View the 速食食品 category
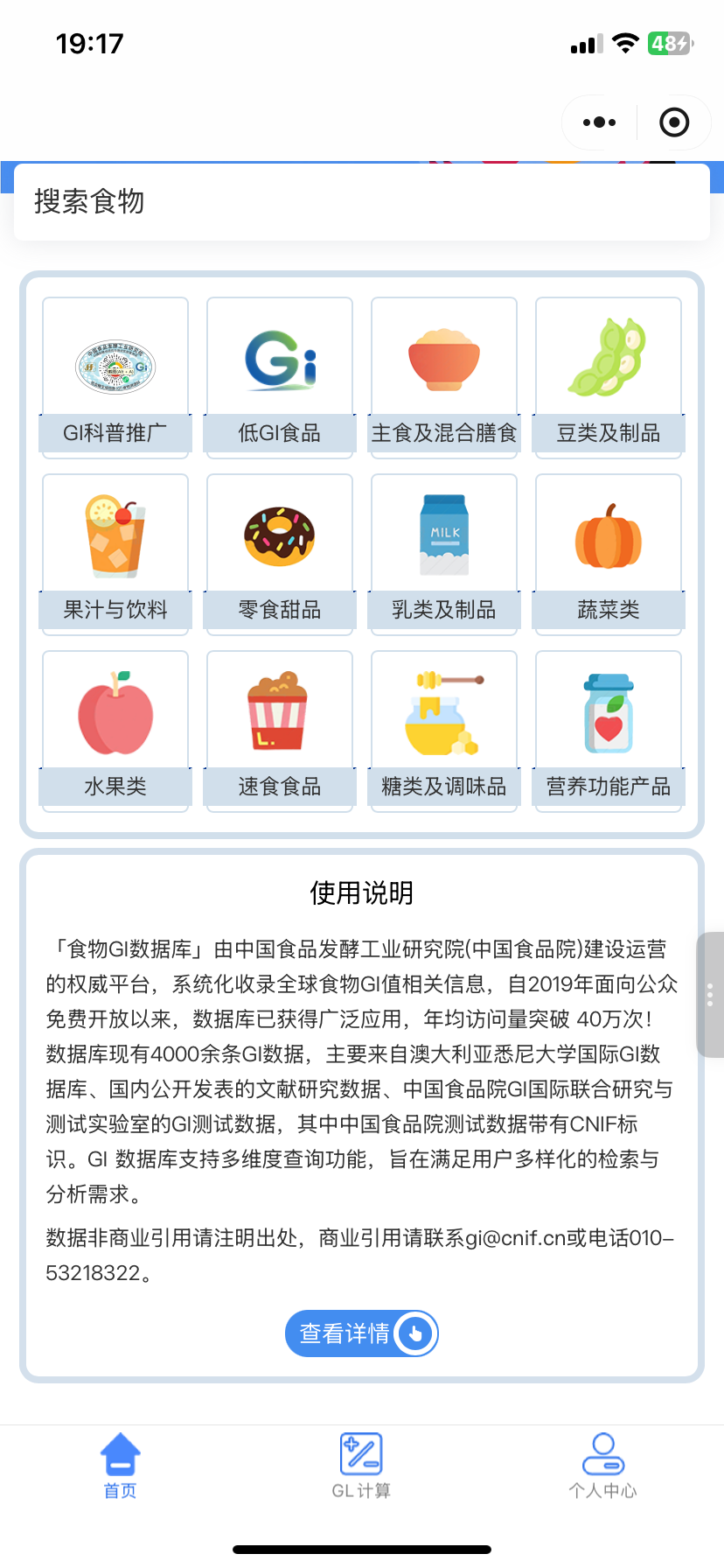The width and height of the screenshot is (724, 1568). tap(280, 731)
